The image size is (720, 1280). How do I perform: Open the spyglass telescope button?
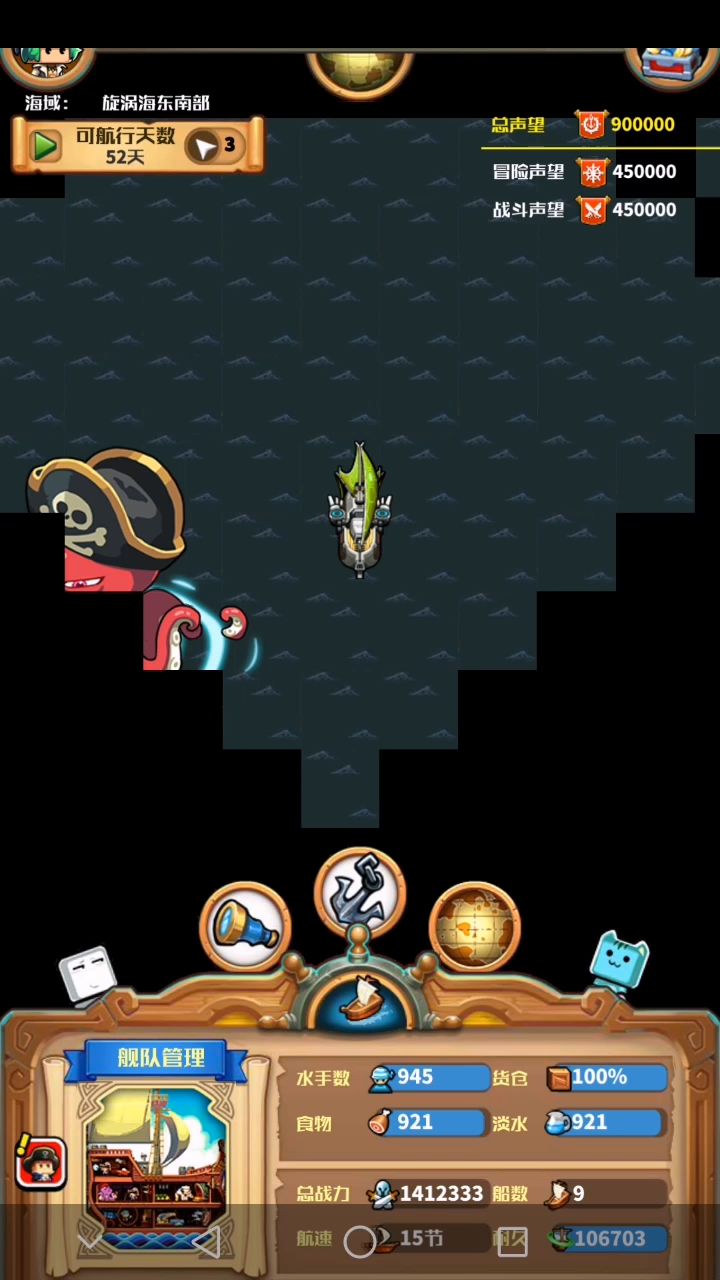coord(245,927)
